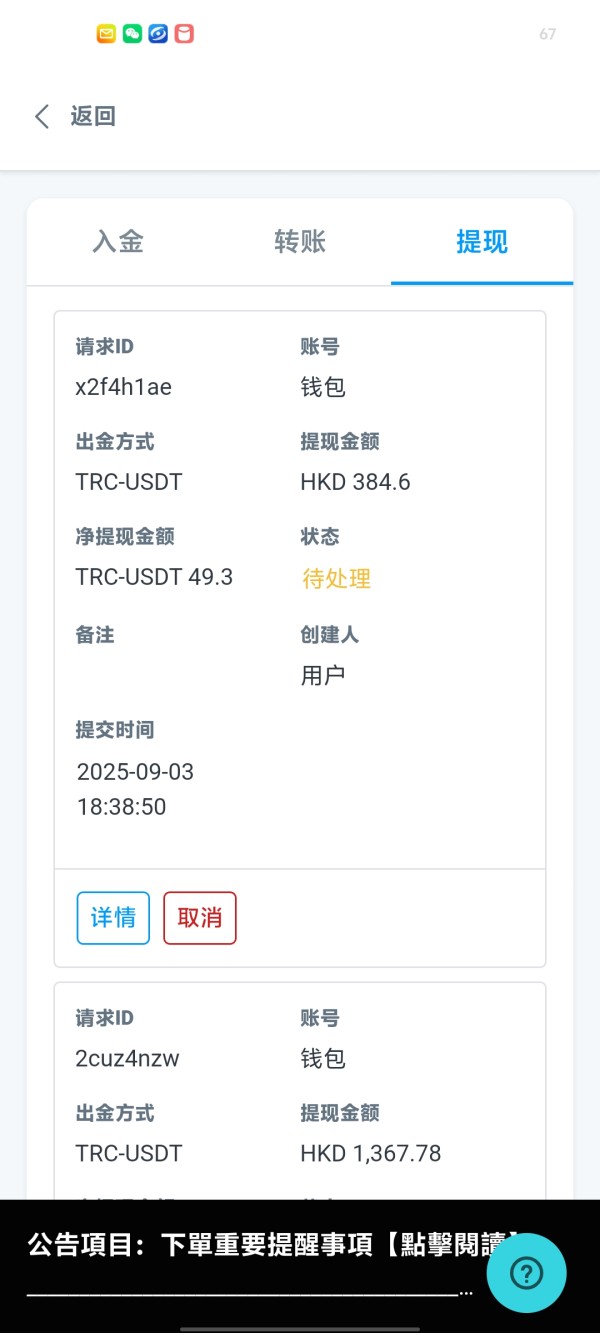Viewport: 600px width, 1333px height.
Task: Open the help question-mark button
Action: 526,1273
